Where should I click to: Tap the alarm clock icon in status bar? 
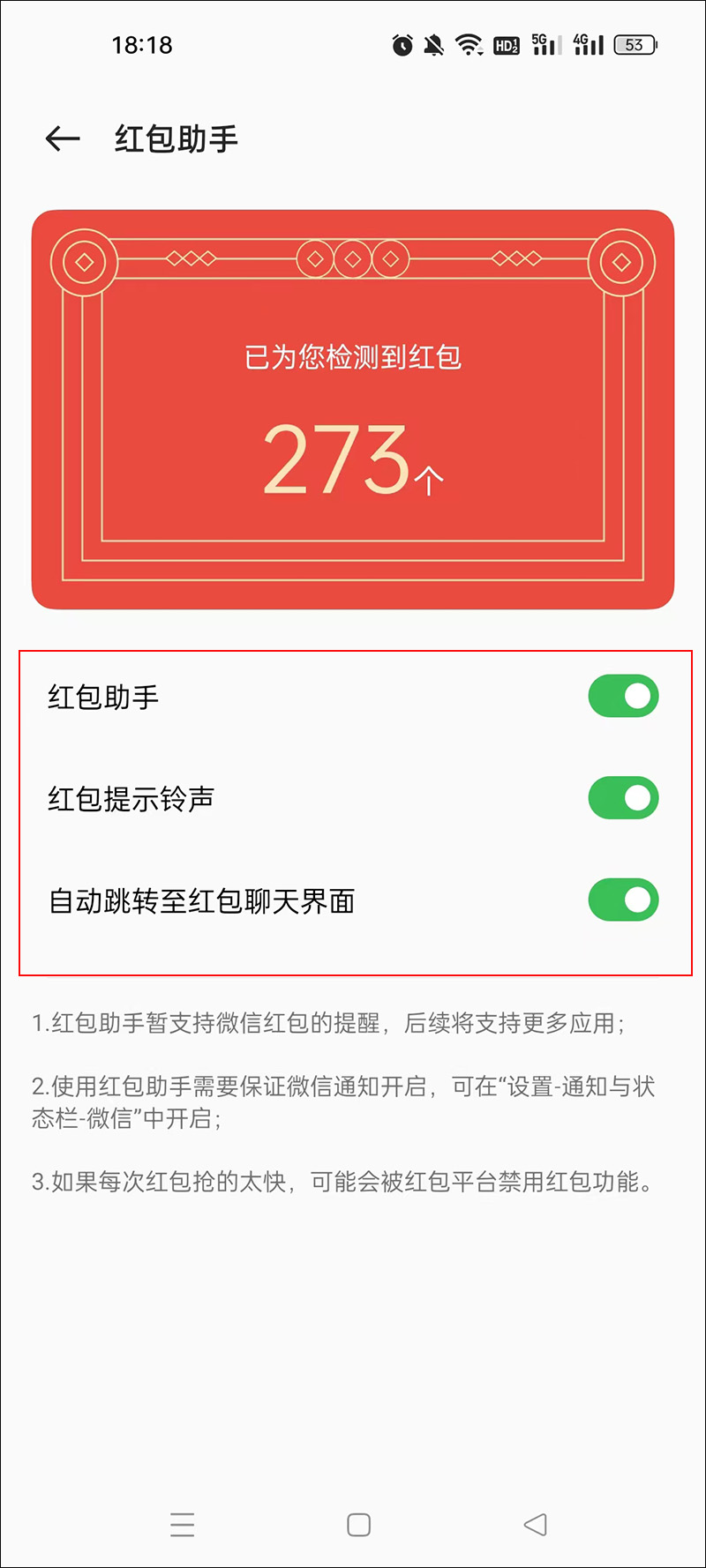pyautogui.click(x=402, y=45)
